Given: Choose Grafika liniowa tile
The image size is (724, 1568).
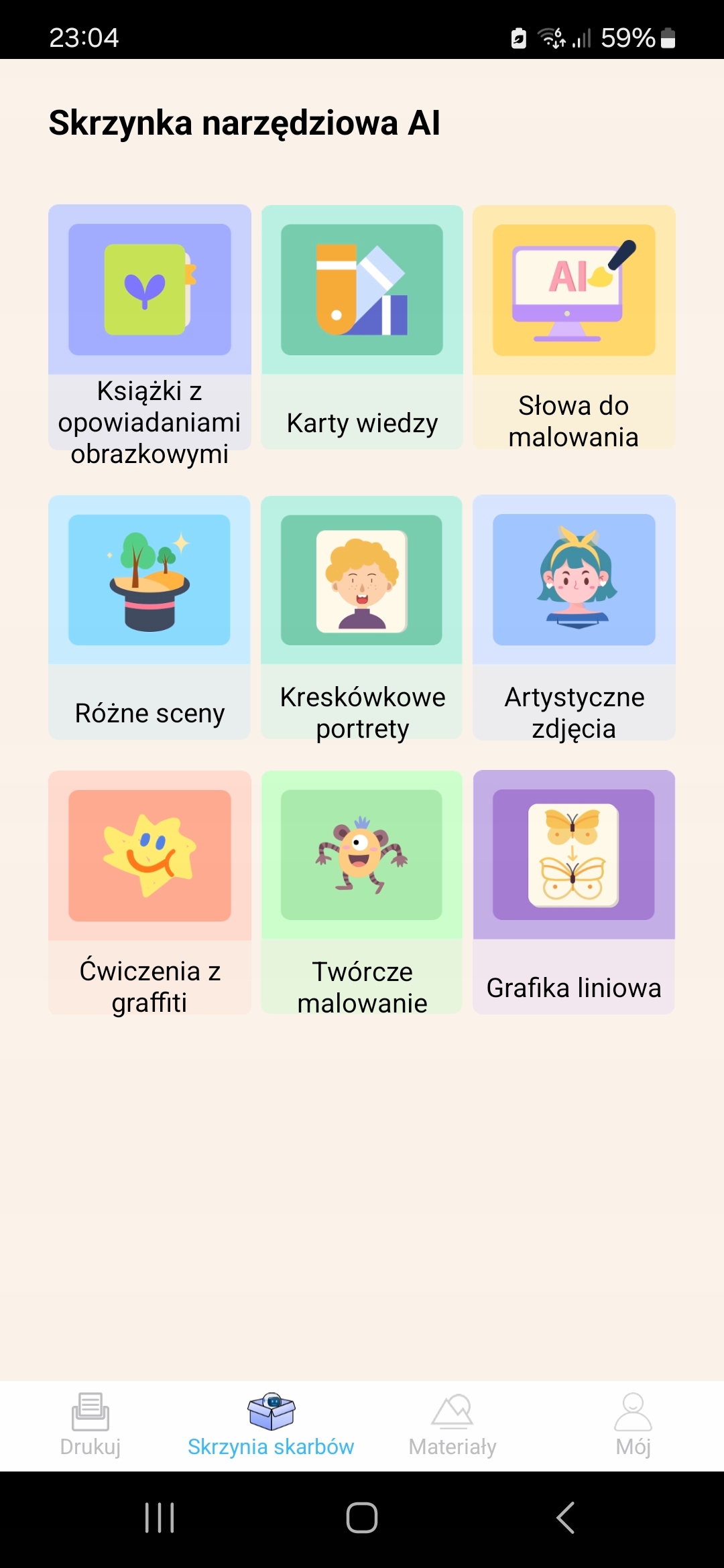Looking at the screenshot, I should (x=574, y=891).
